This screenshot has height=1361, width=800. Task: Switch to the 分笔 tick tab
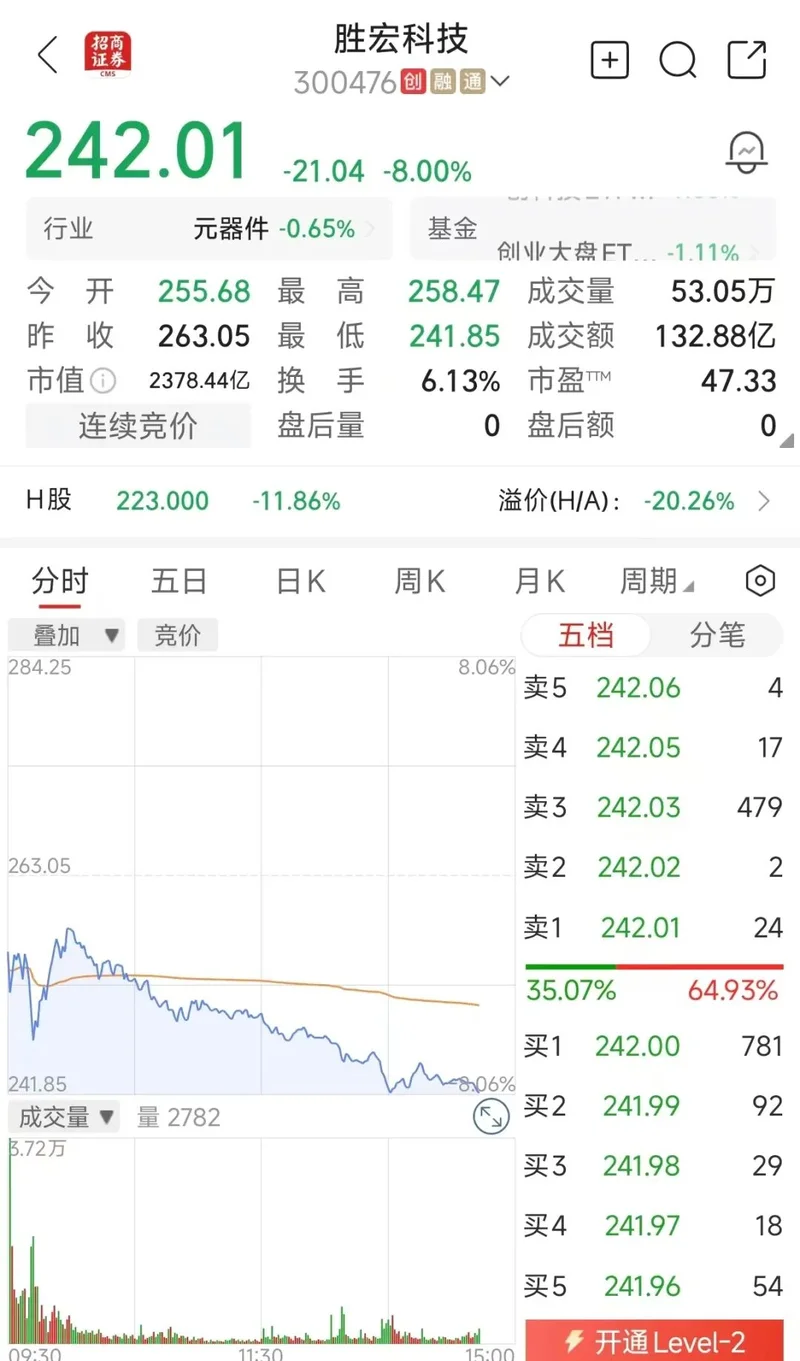(717, 635)
